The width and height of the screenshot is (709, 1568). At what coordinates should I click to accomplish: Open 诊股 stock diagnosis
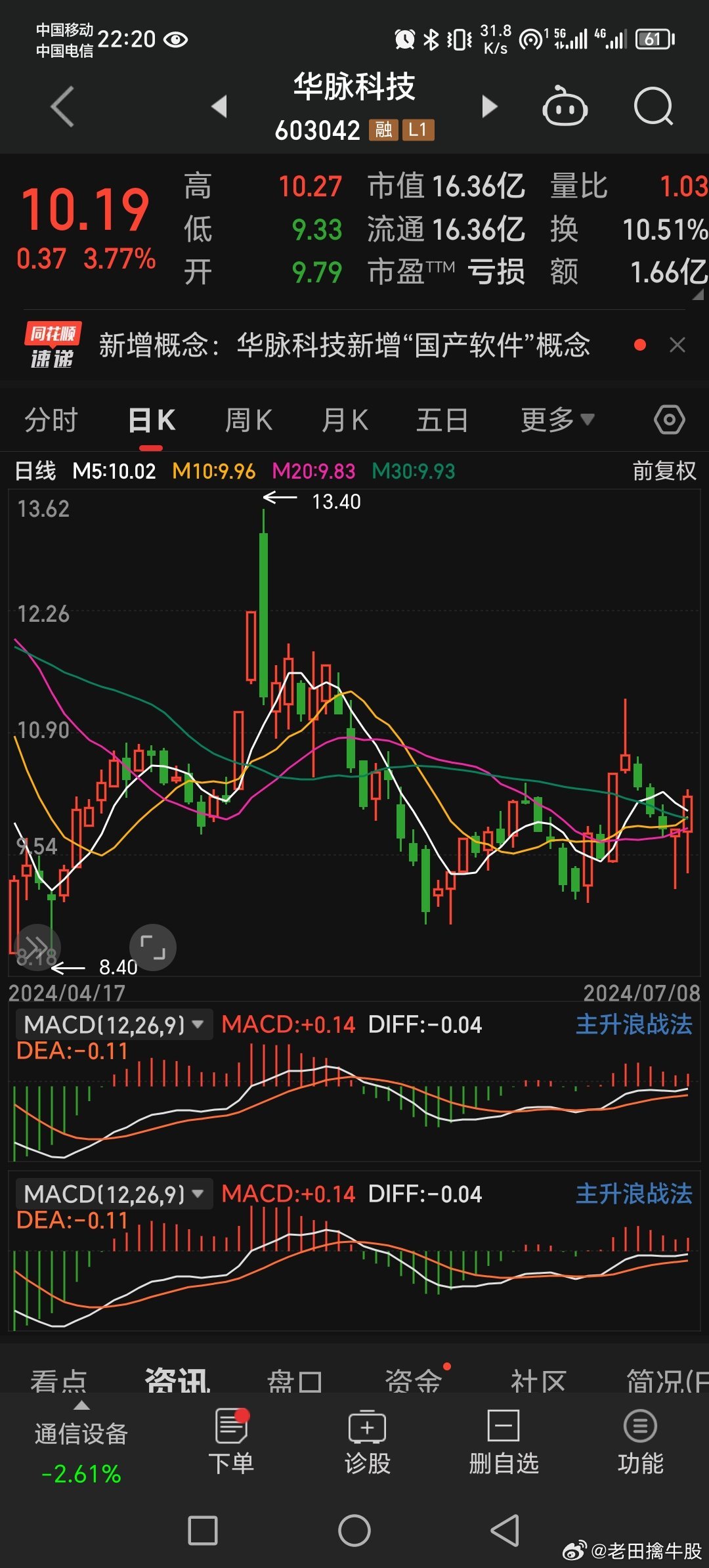tap(368, 1442)
